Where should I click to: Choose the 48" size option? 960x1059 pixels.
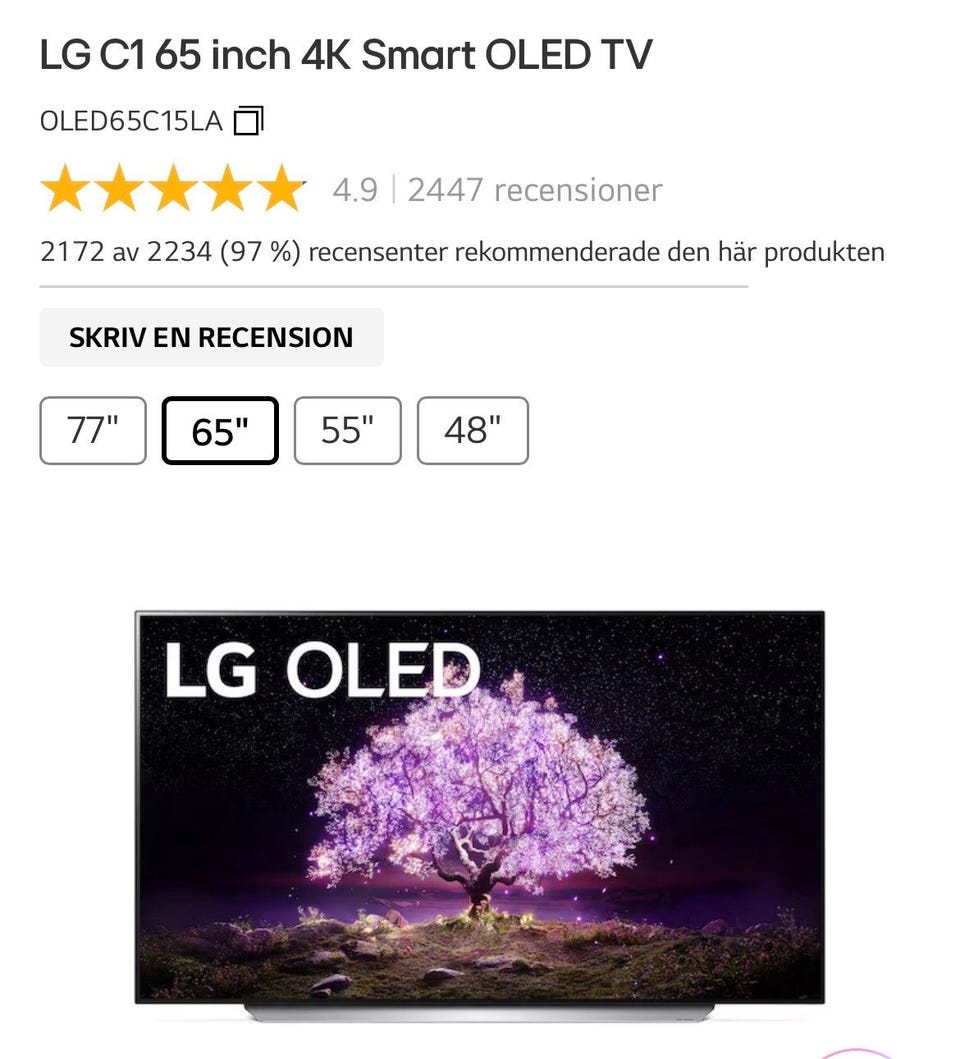[473, 430]
